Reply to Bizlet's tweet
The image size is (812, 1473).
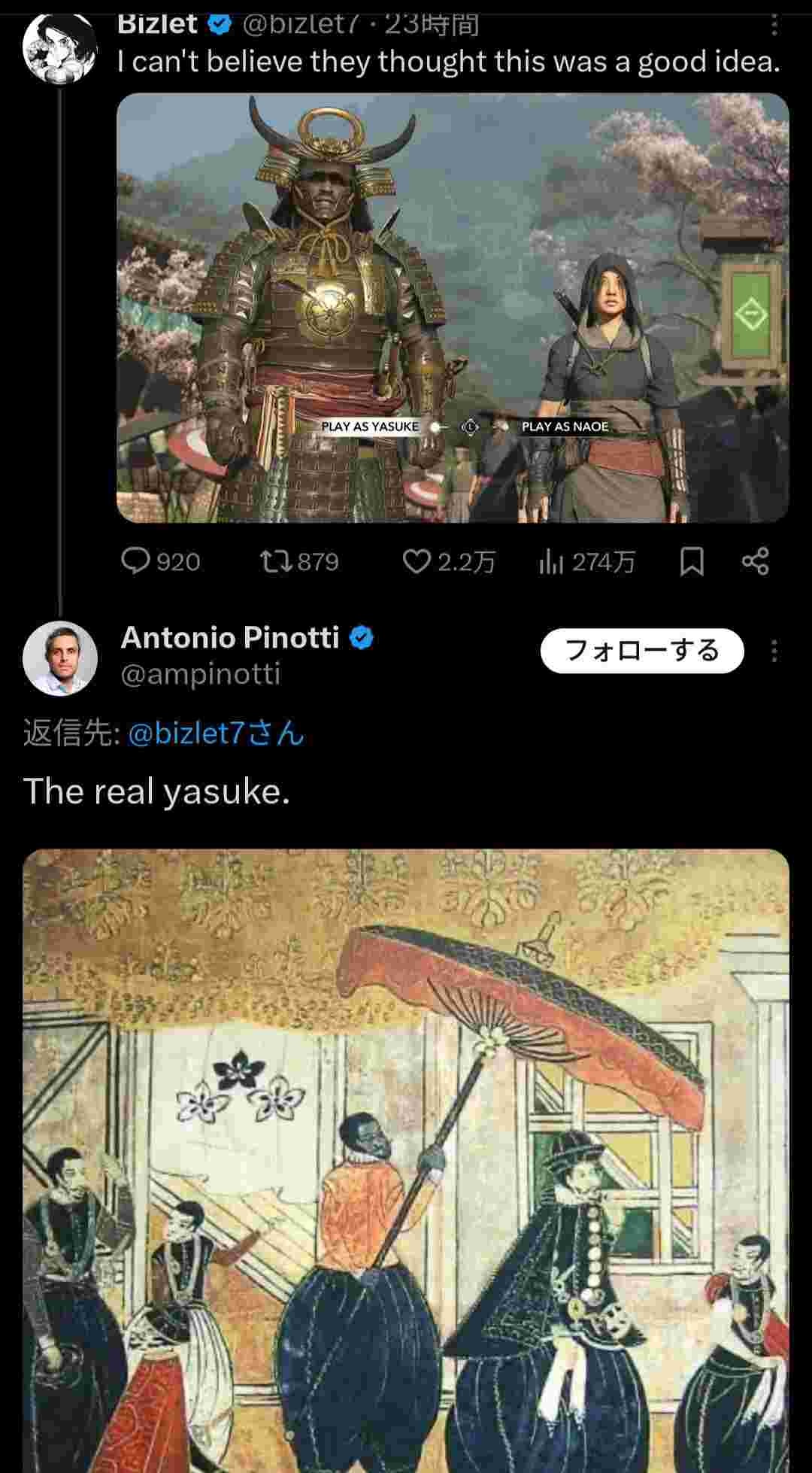click(136, 561)
